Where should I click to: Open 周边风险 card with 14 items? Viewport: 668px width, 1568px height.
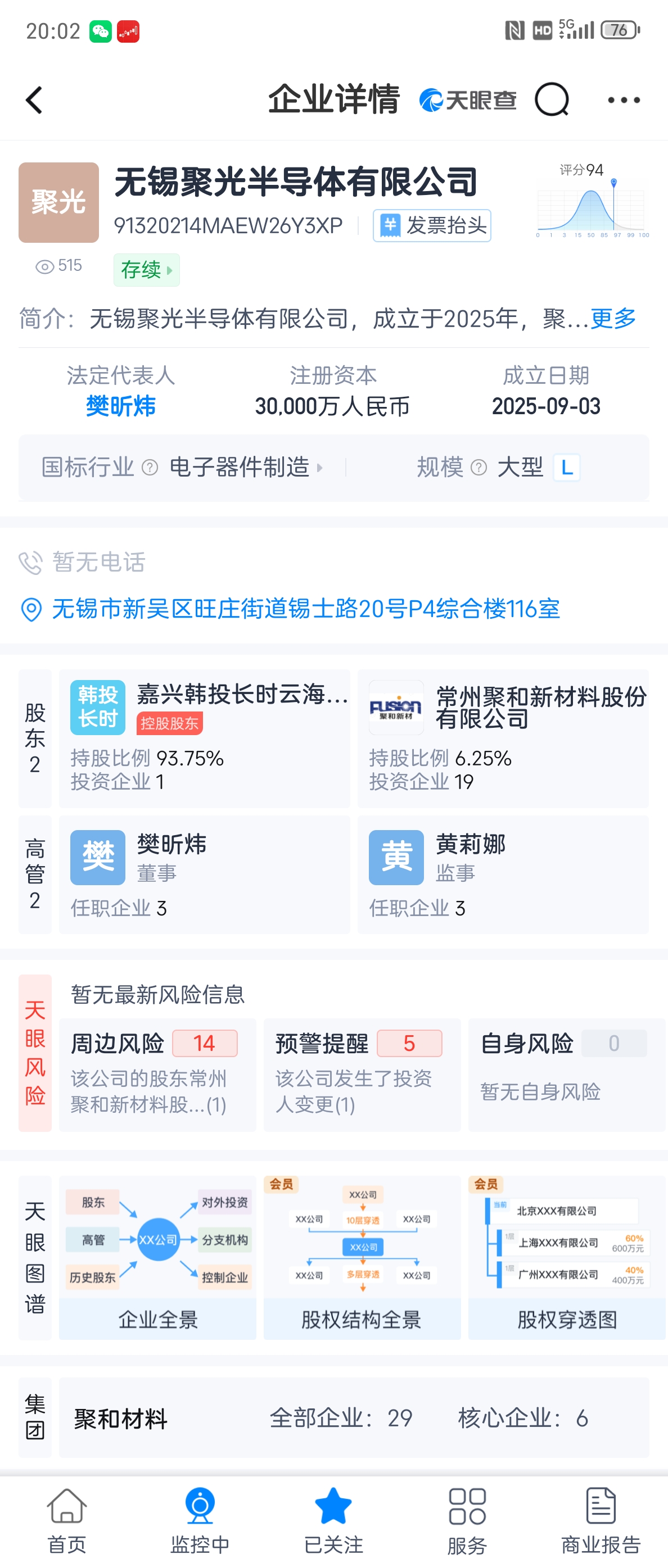click(157, 1074)
